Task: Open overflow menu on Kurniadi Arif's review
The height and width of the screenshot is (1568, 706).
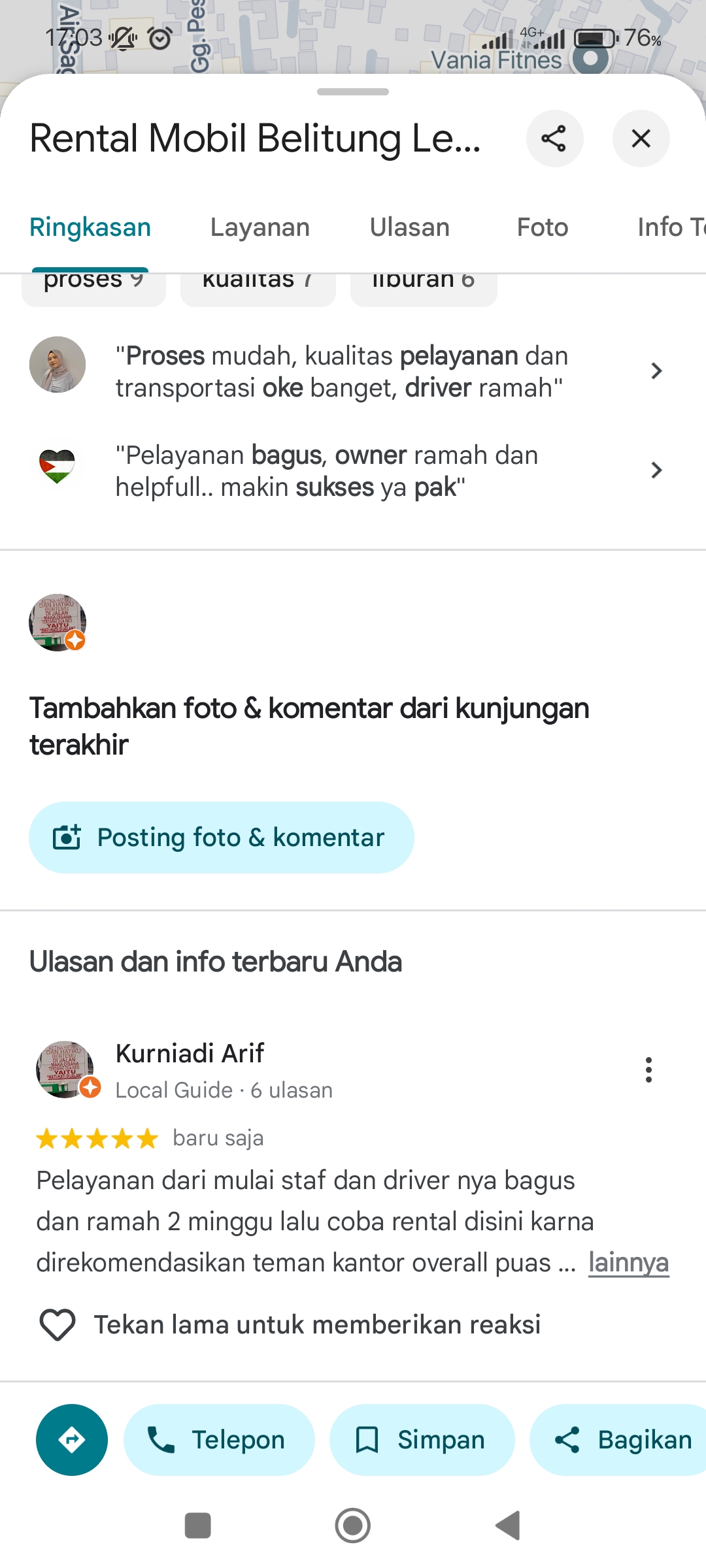Action: (x=648, y=1070)
